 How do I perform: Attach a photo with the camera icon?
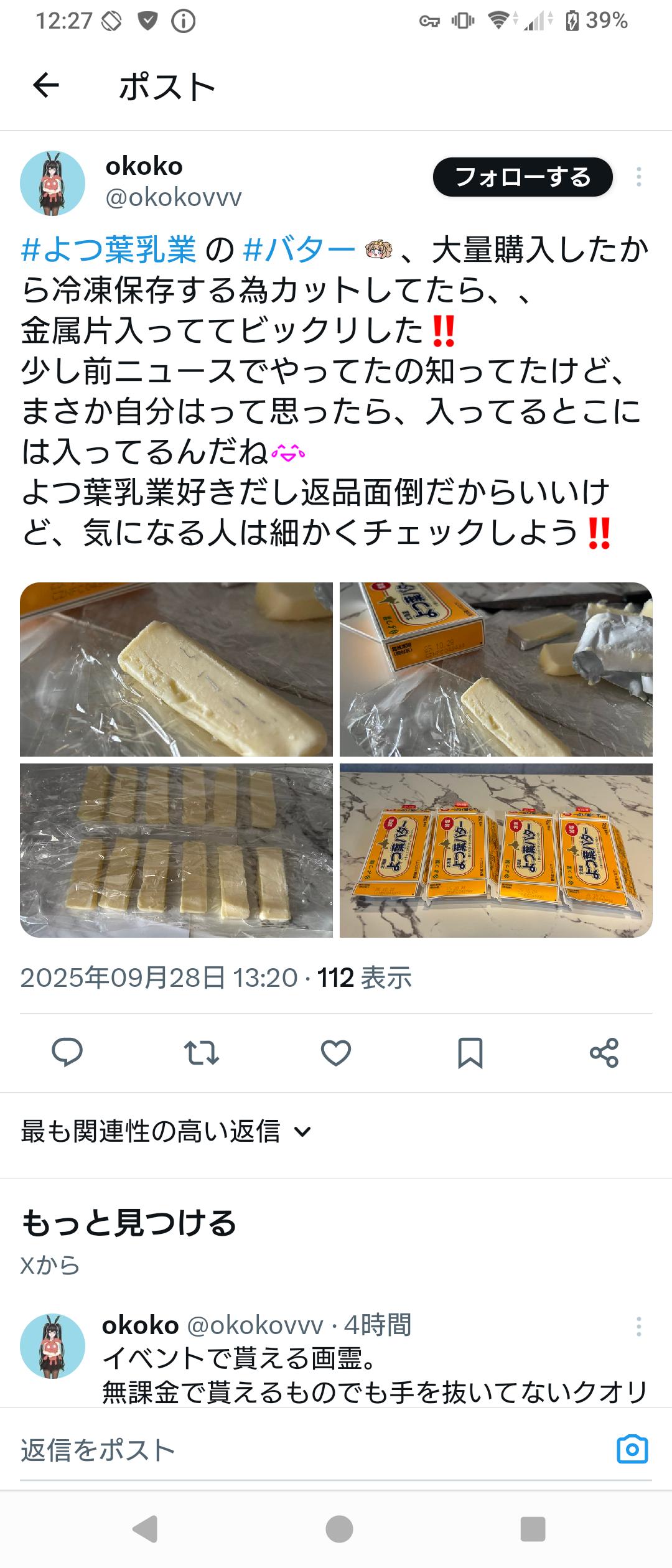632,1450
